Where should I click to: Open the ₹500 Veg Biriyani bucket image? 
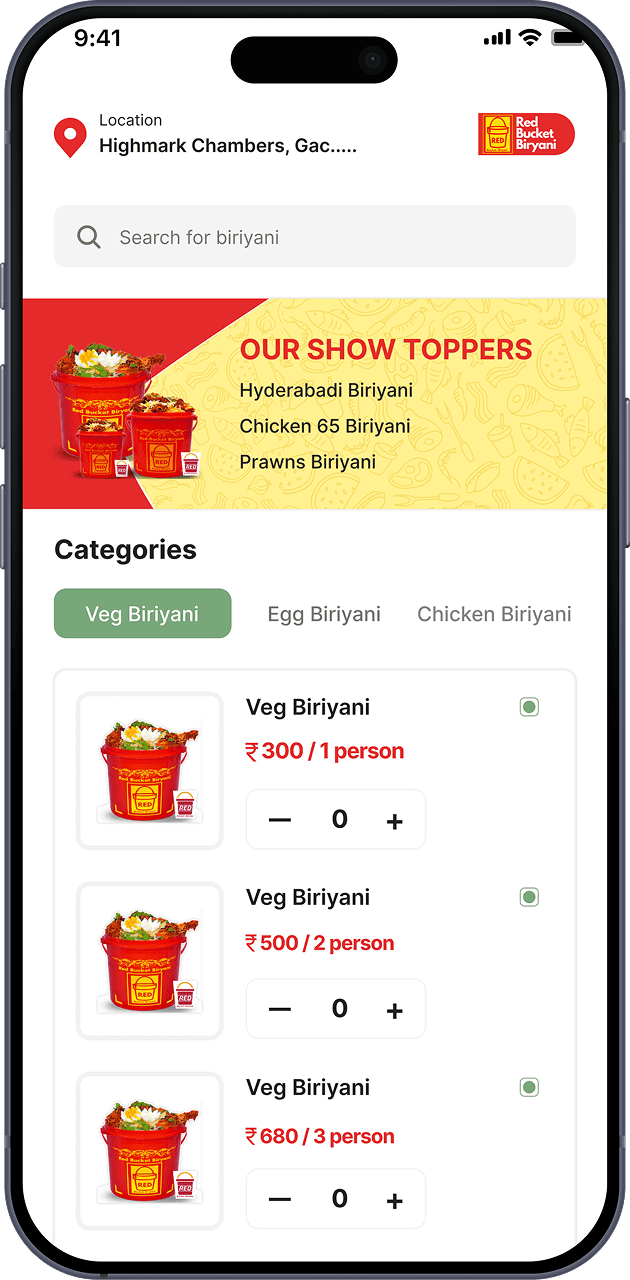[x=150, y=961]
